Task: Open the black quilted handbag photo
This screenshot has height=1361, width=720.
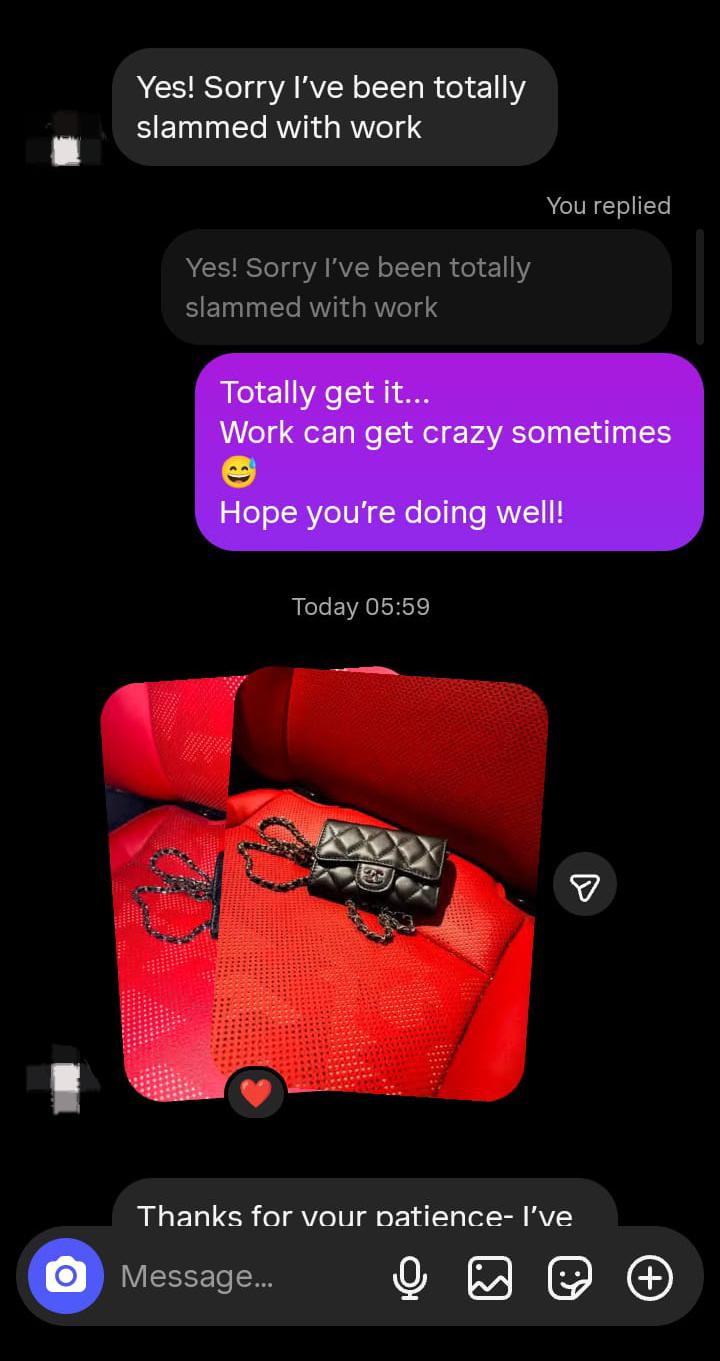Action: point(388,885)
